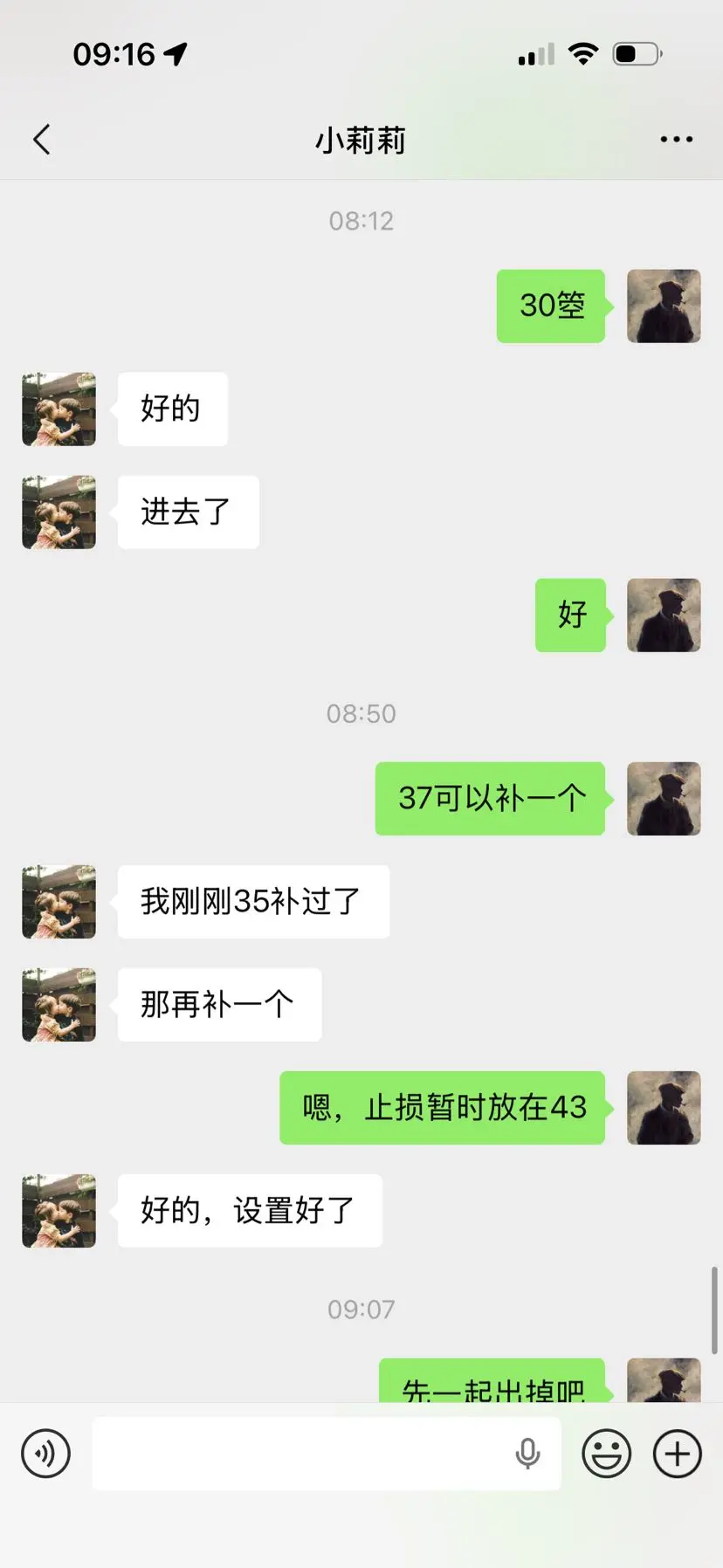This screenshot has width=723, height=1568.
Task: Open the emoji picker
Action: pyautogui.click(x=606, y=1452)
